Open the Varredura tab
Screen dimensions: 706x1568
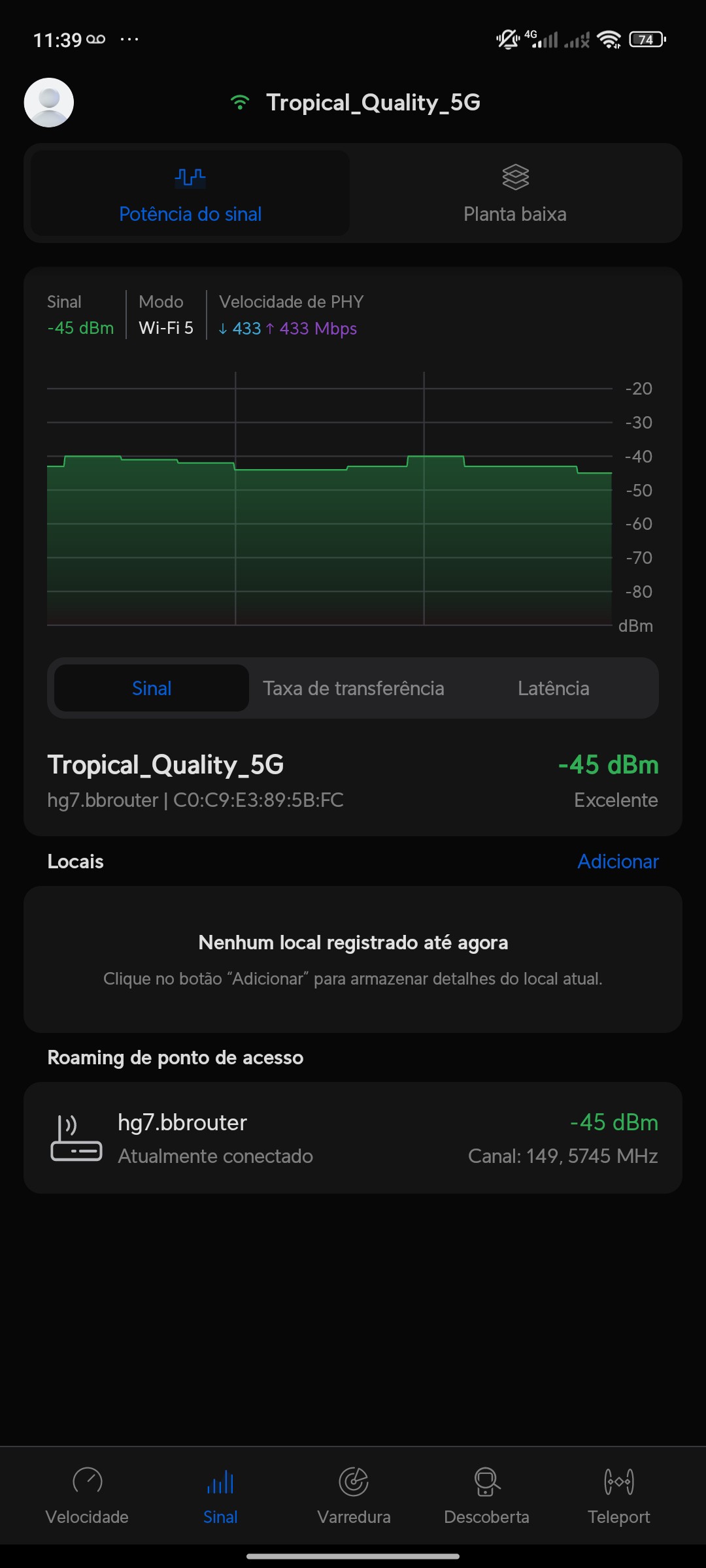coord(354,1495)
